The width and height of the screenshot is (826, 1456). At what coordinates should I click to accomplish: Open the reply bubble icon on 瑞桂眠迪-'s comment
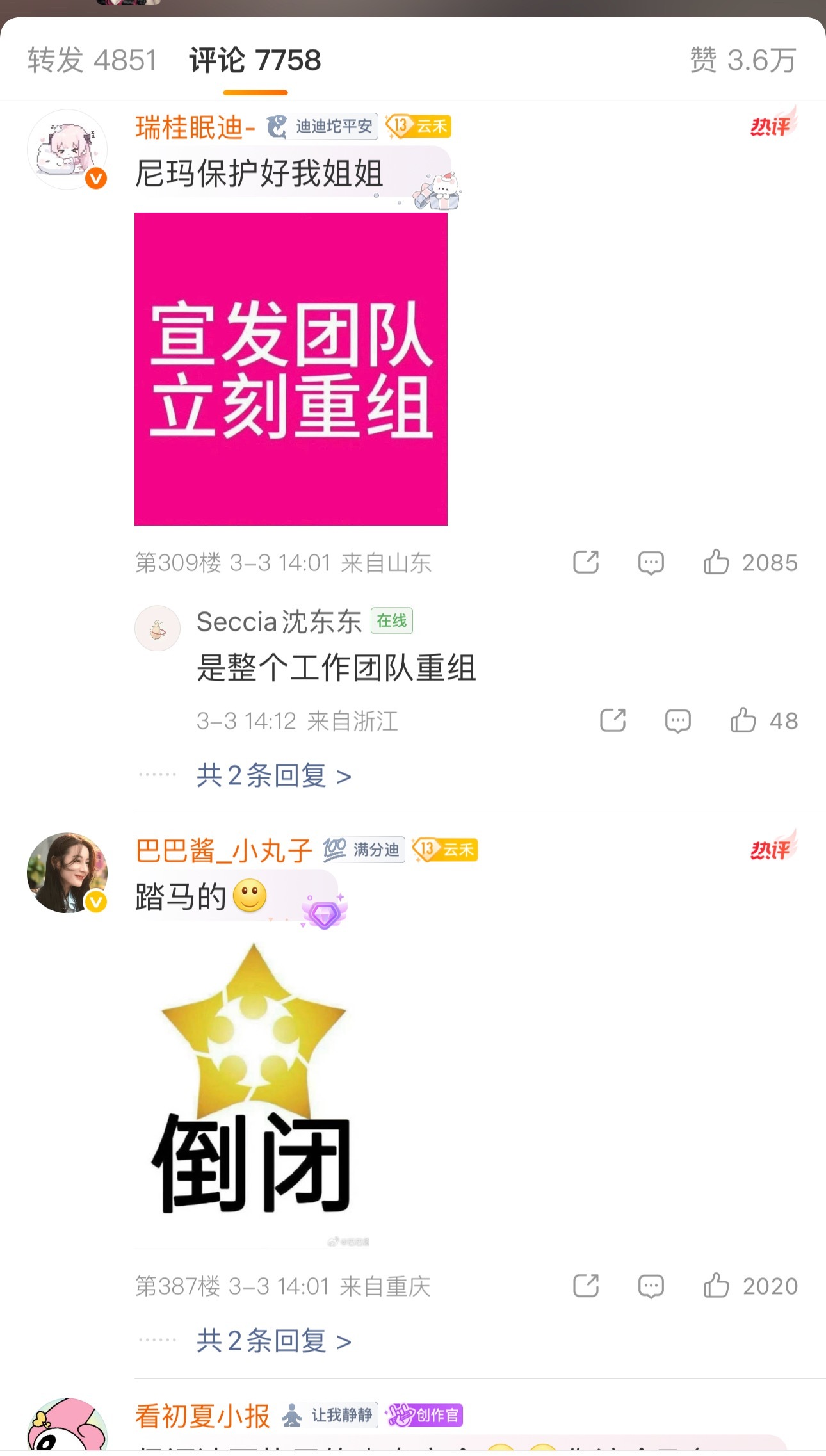pos(651,563)
